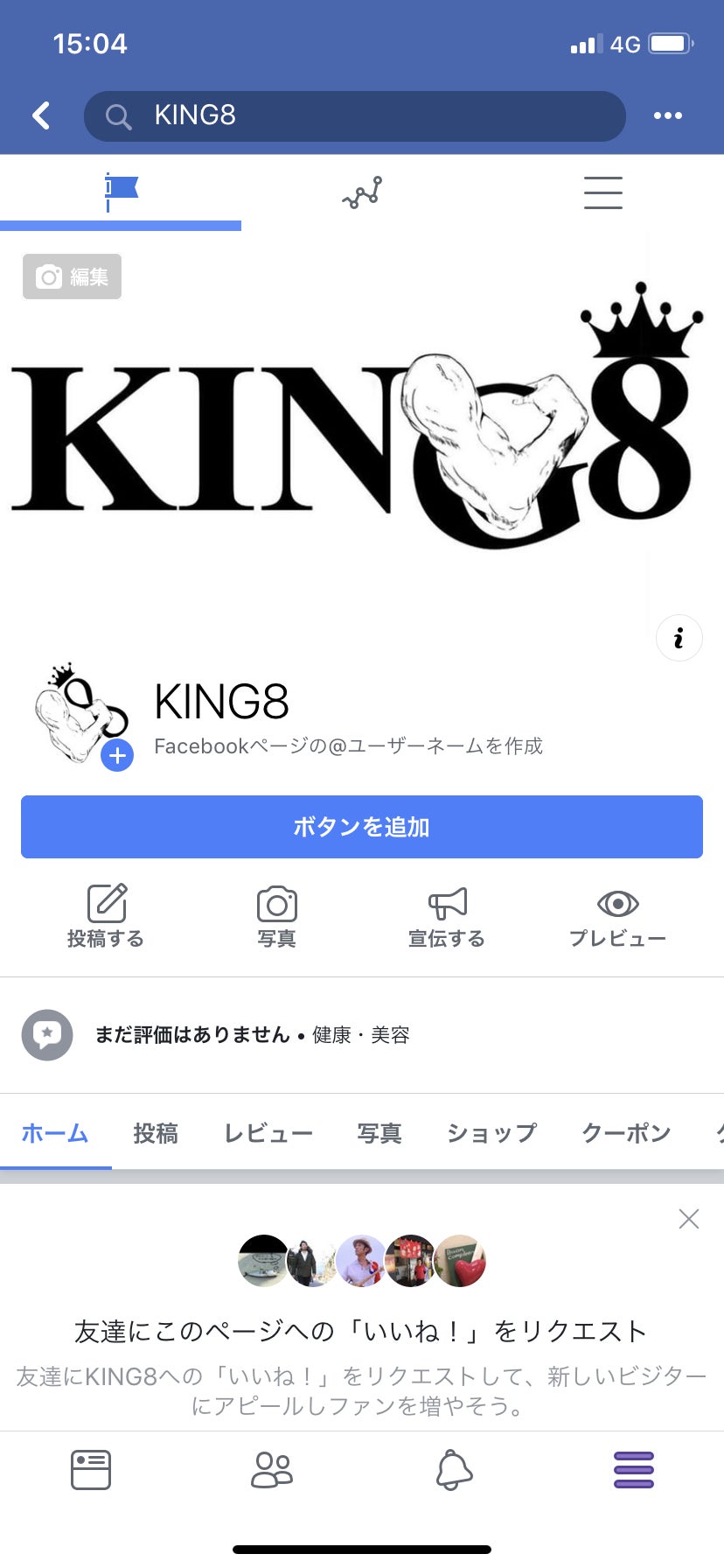This screenshot has width=724, height=1568.
Task: Select the ショップ tab
Action: click(x=491, y=1133)
